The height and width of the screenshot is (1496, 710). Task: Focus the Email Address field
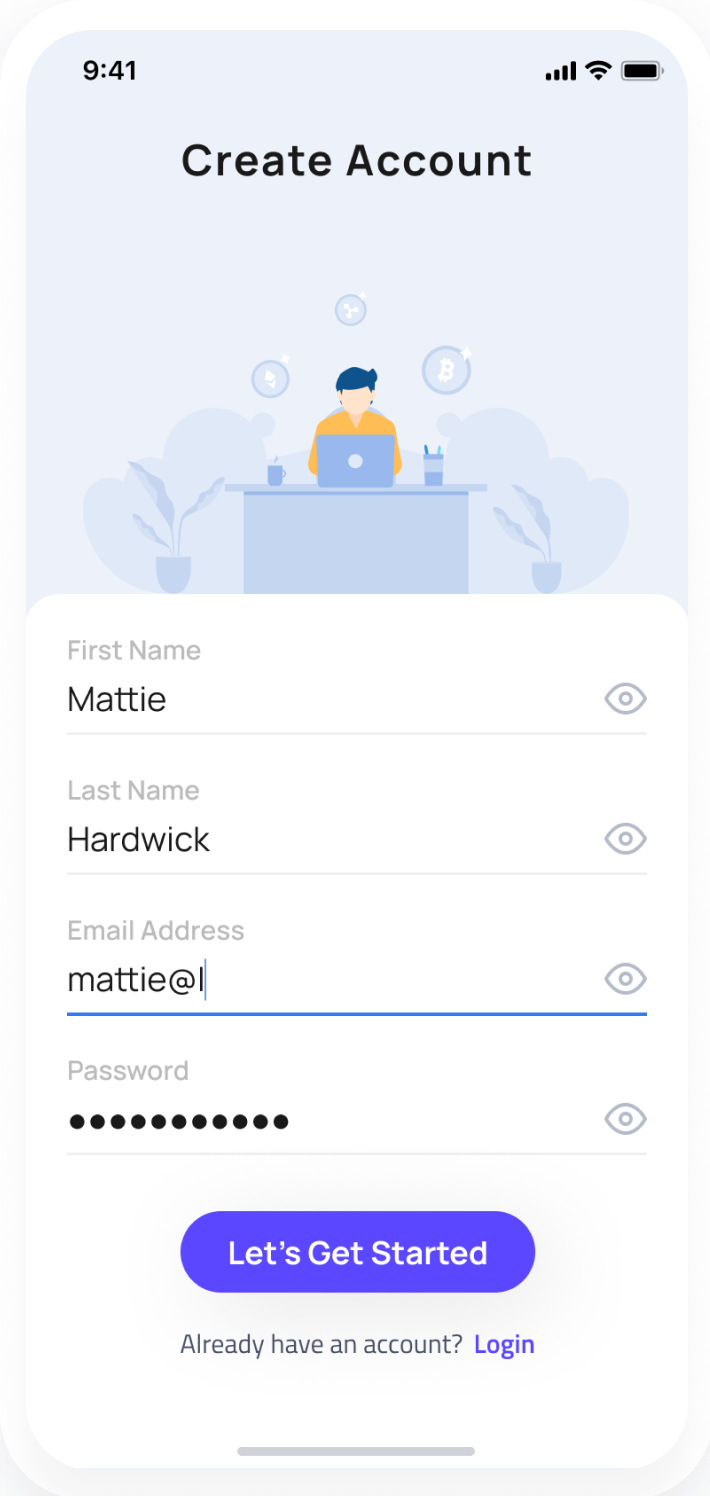(x=320, y=979)
